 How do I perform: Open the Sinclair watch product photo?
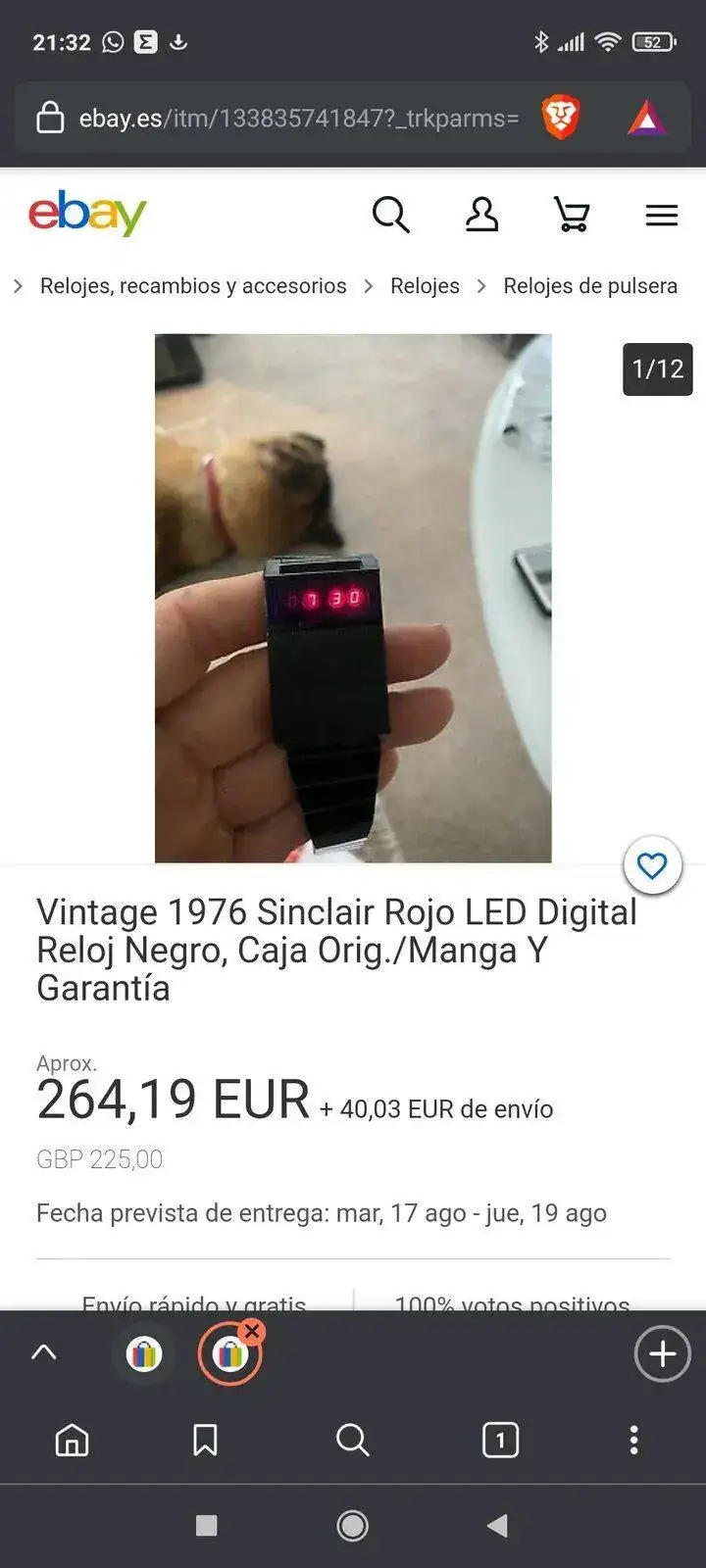(353, 598)
